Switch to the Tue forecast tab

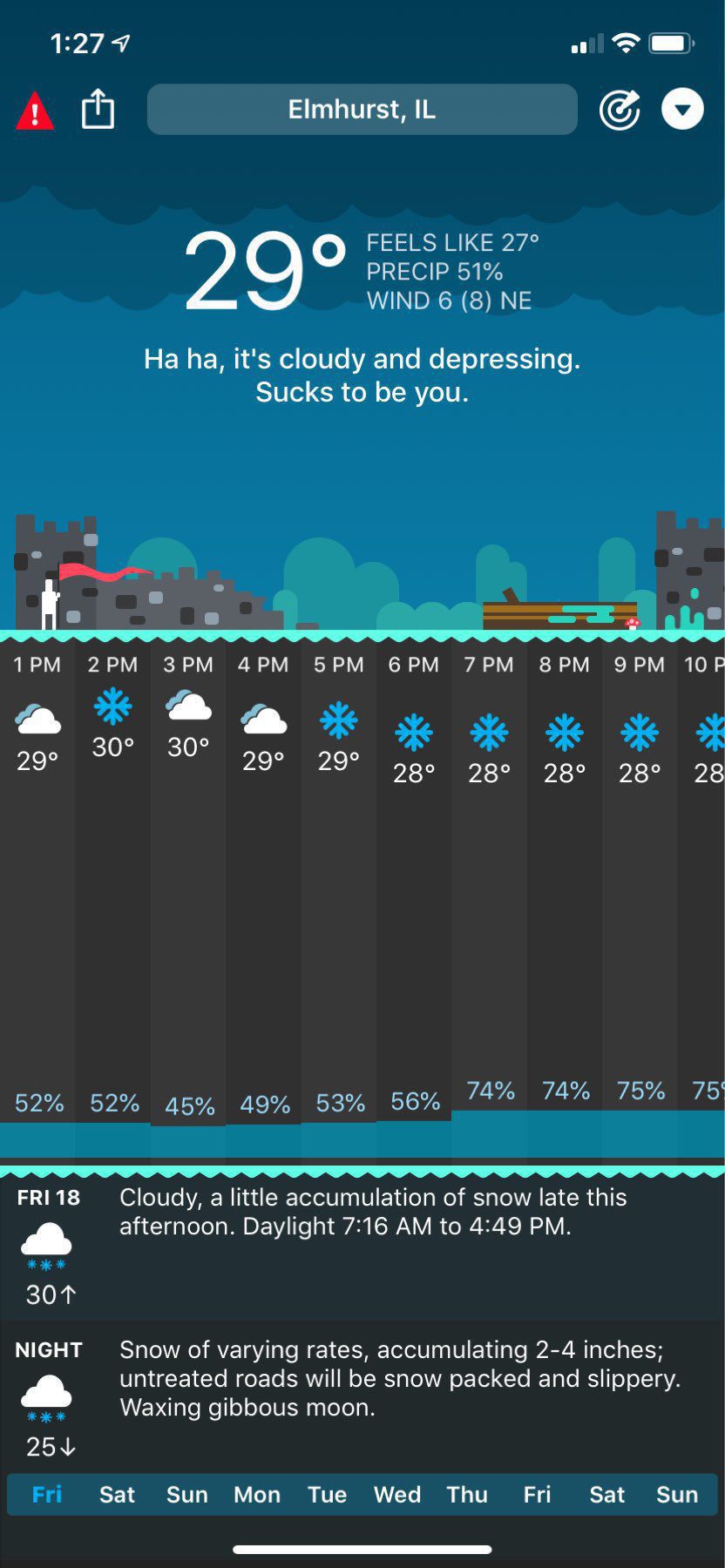click(x=328, y=1495)
